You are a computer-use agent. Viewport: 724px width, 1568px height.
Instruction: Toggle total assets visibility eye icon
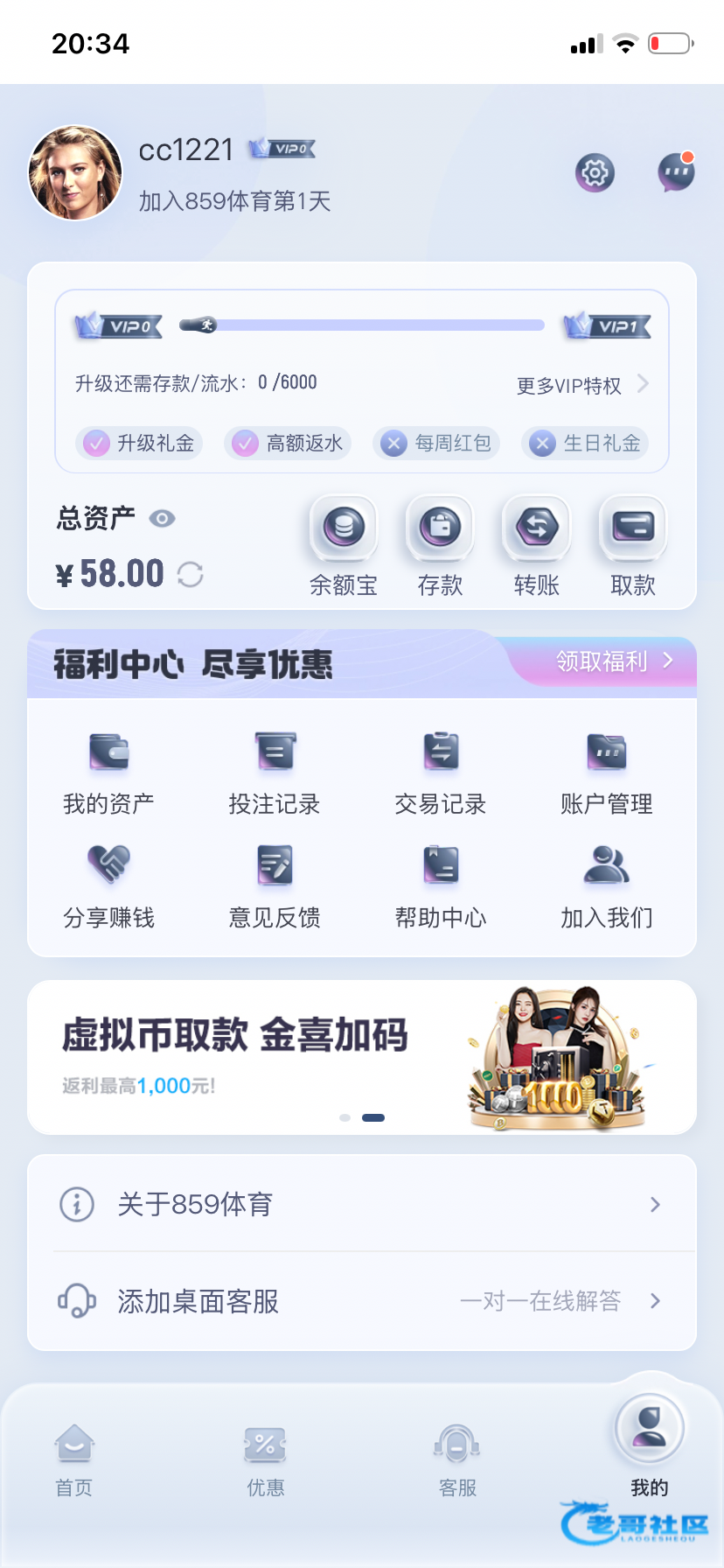click(x=162, y=518)
